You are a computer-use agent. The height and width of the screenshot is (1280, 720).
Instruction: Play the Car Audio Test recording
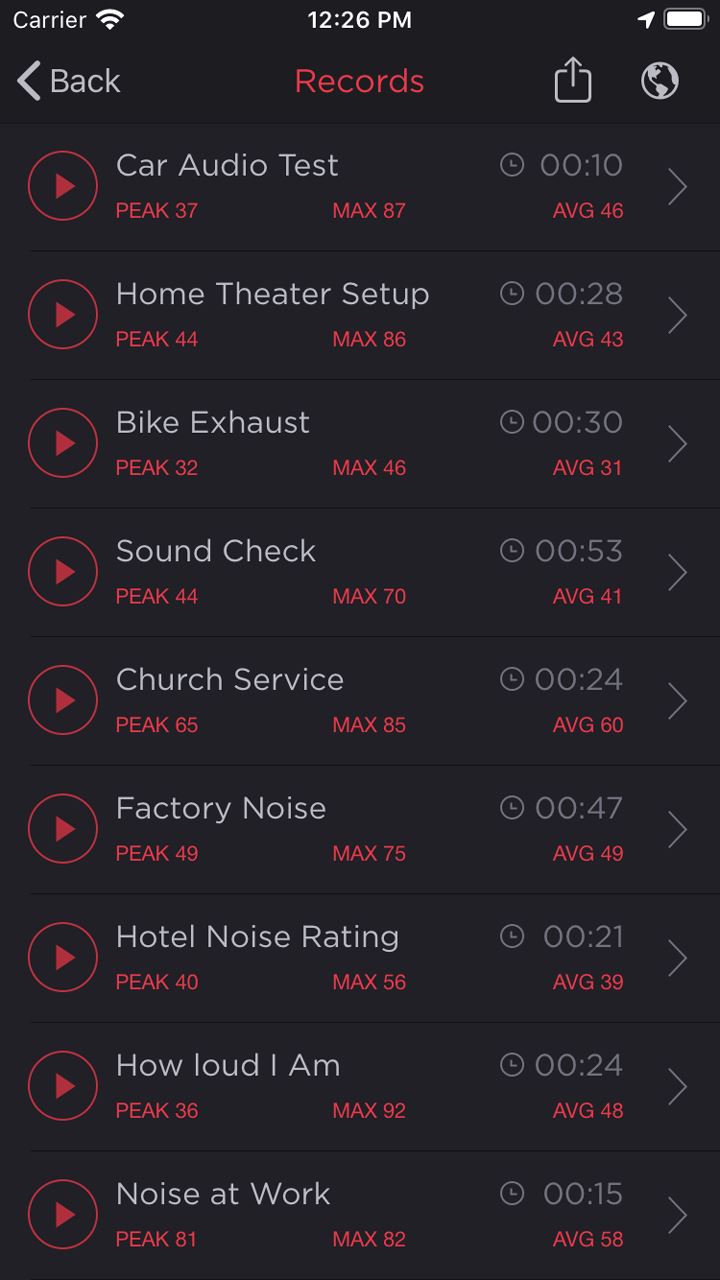click(63, 186)
